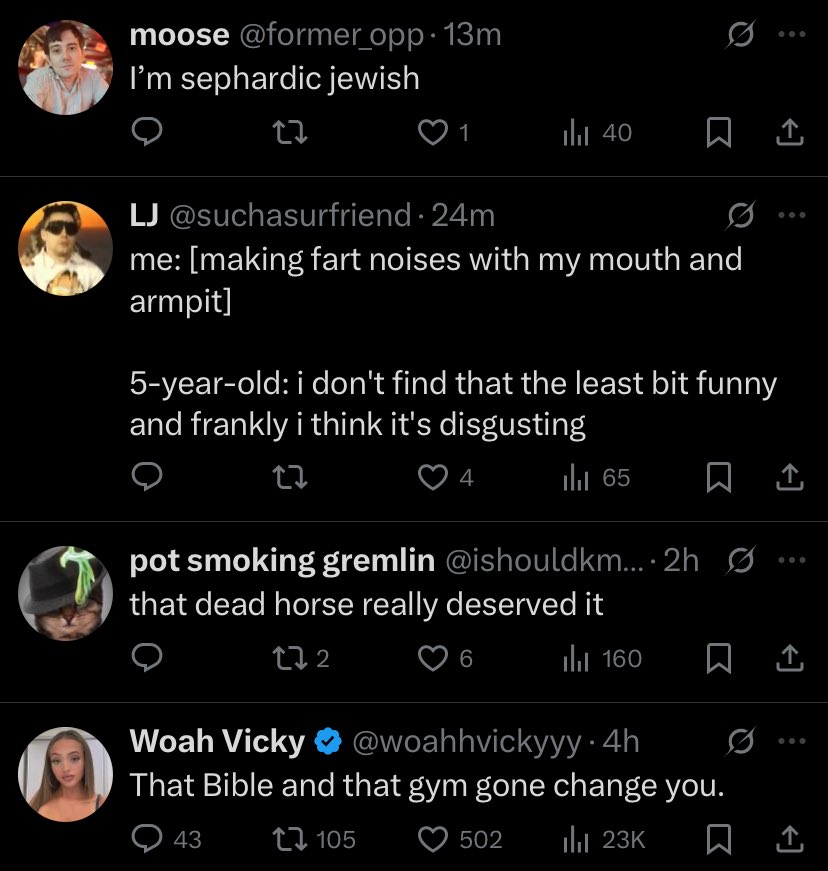Reply to moose's post
The height and width of the screenshot is (871, 828).
[147, 133]
